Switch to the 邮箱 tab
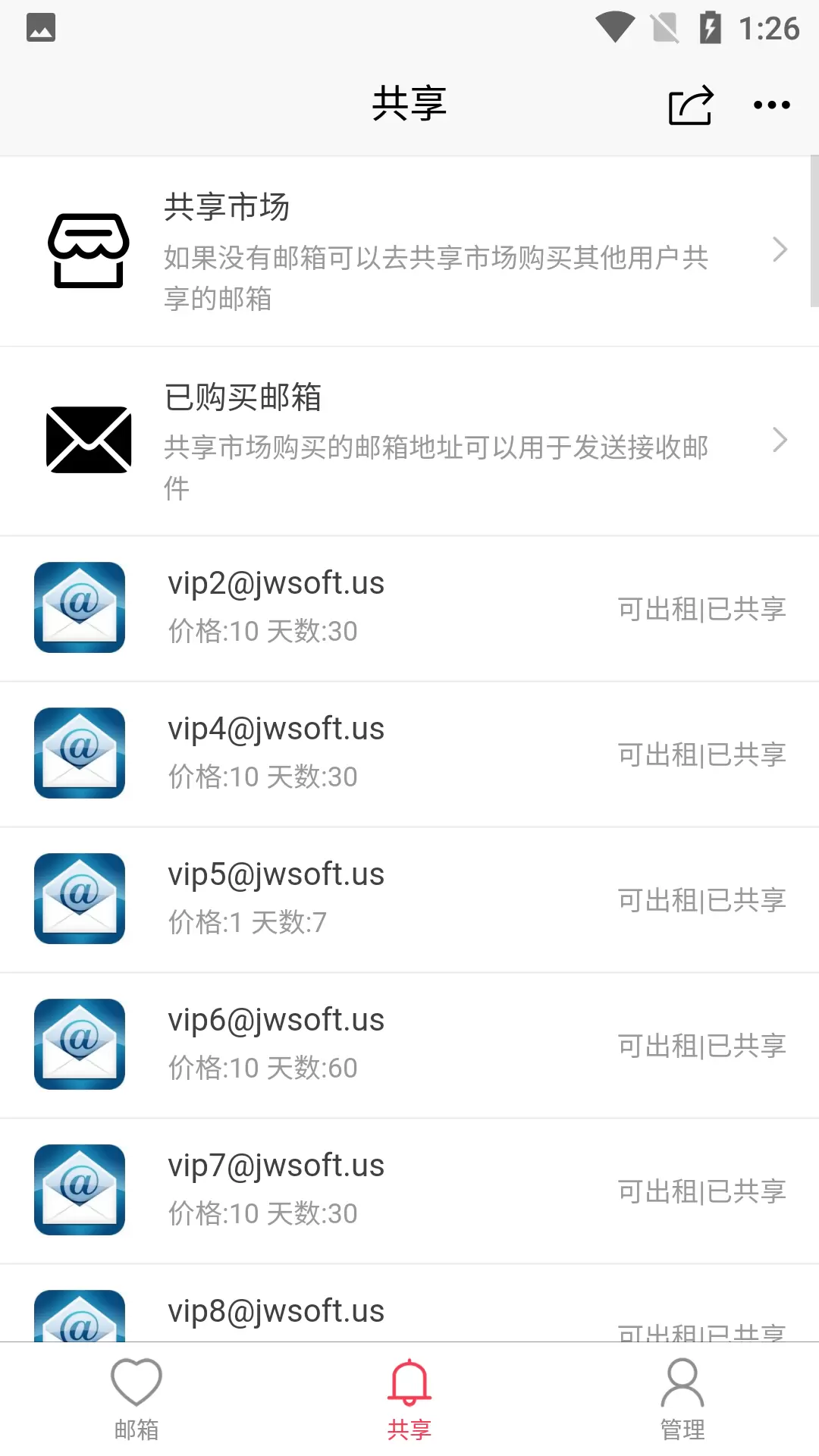Image resolution: width=819 pixels, height=1456 pixels. [136, 1399]
